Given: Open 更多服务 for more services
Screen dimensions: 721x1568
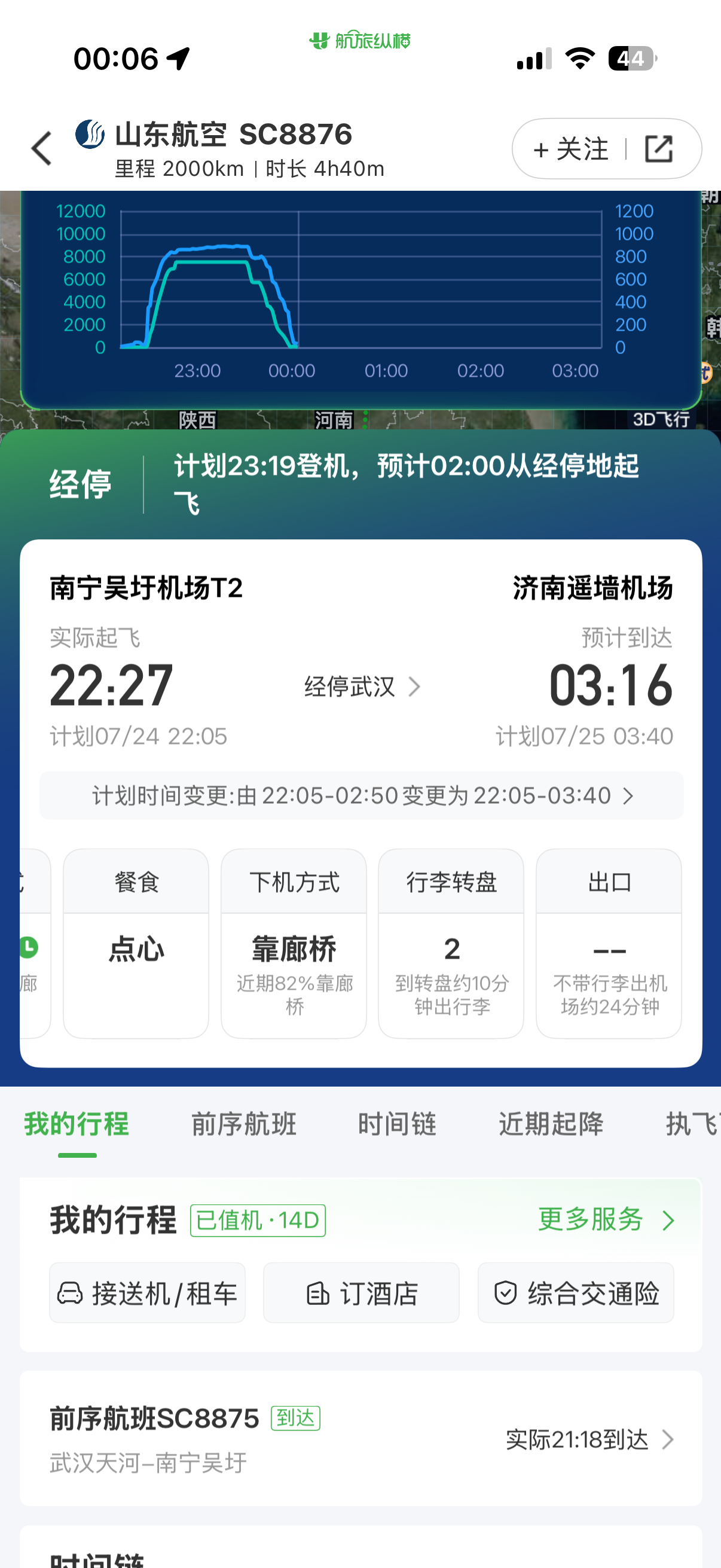Looking at the screenshot, I should (607, 1220).
